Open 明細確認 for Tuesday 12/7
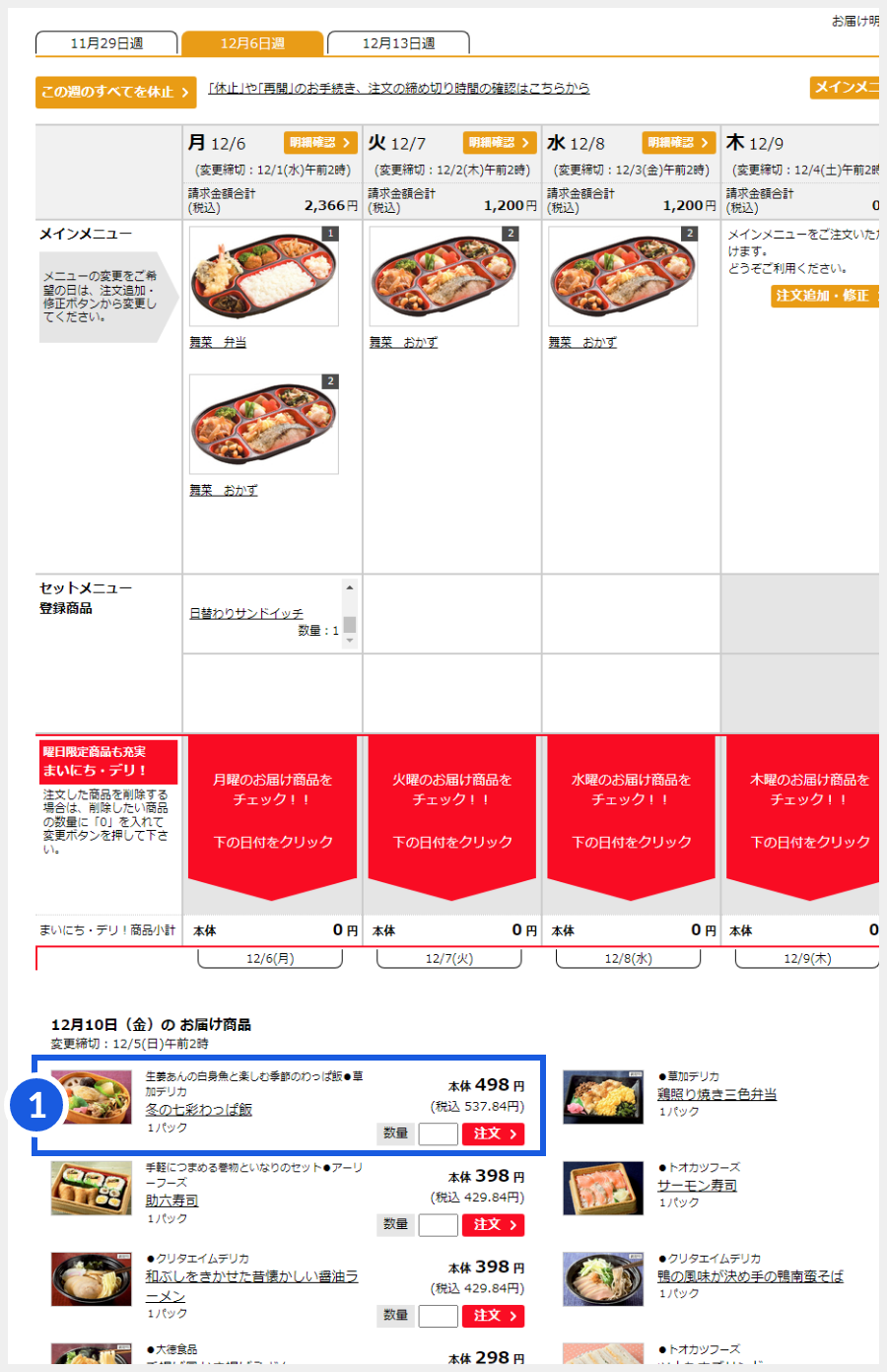Screen dimensions: 887x1372 point(500,143)
